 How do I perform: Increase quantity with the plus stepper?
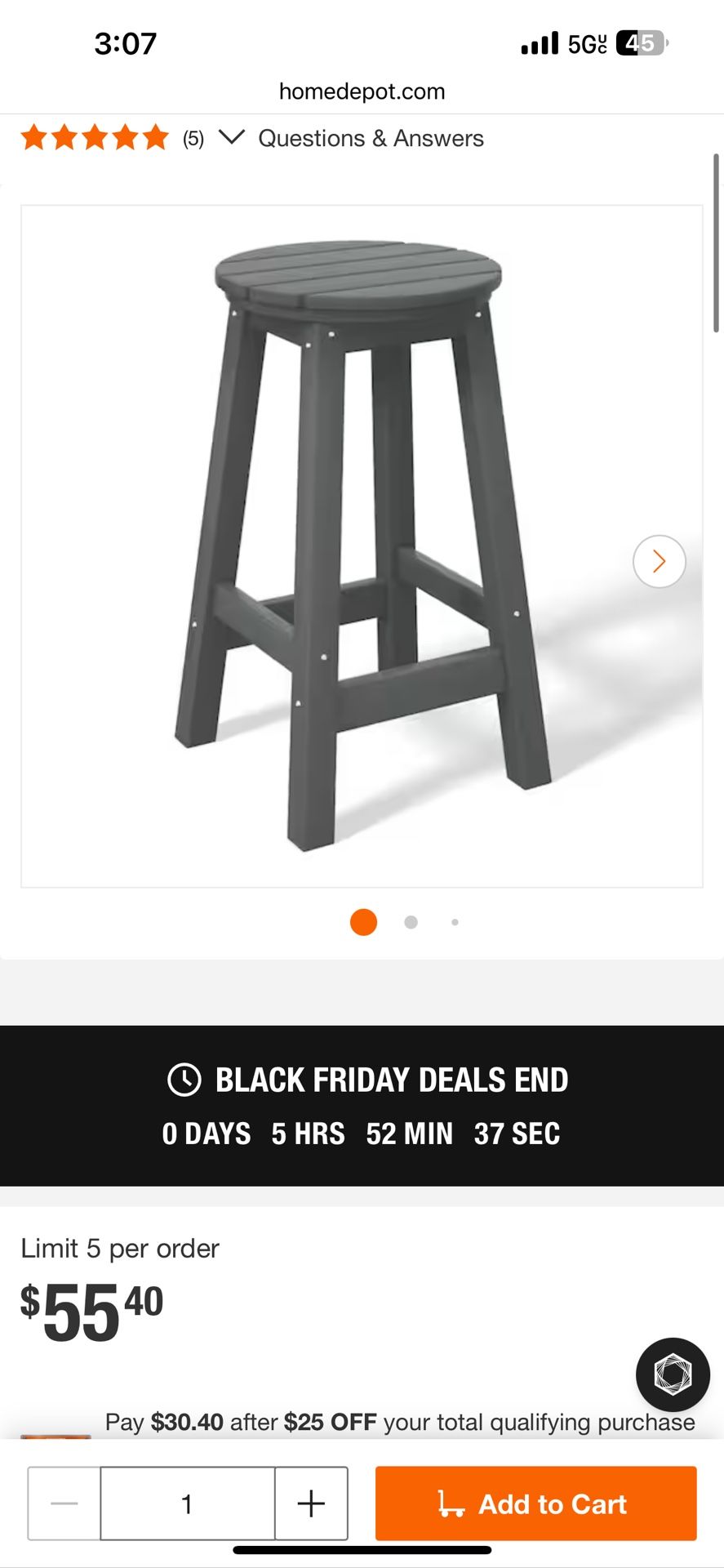click(311, 1503)
